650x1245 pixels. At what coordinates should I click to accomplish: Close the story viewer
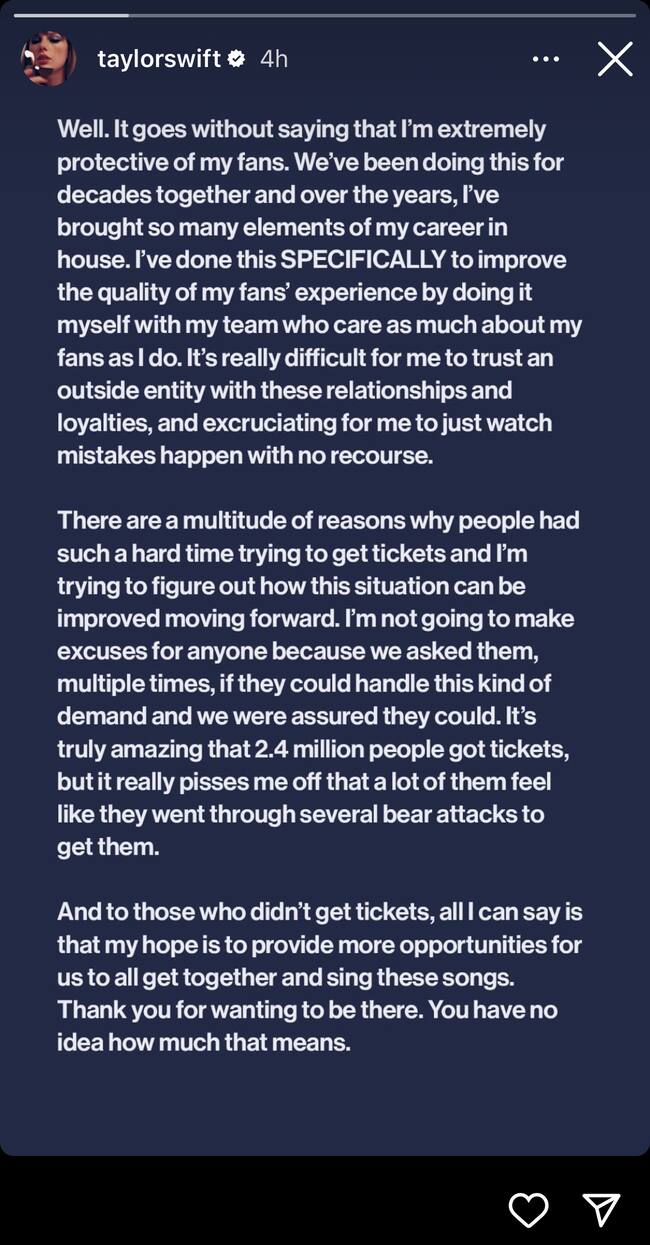click(614, 59)
